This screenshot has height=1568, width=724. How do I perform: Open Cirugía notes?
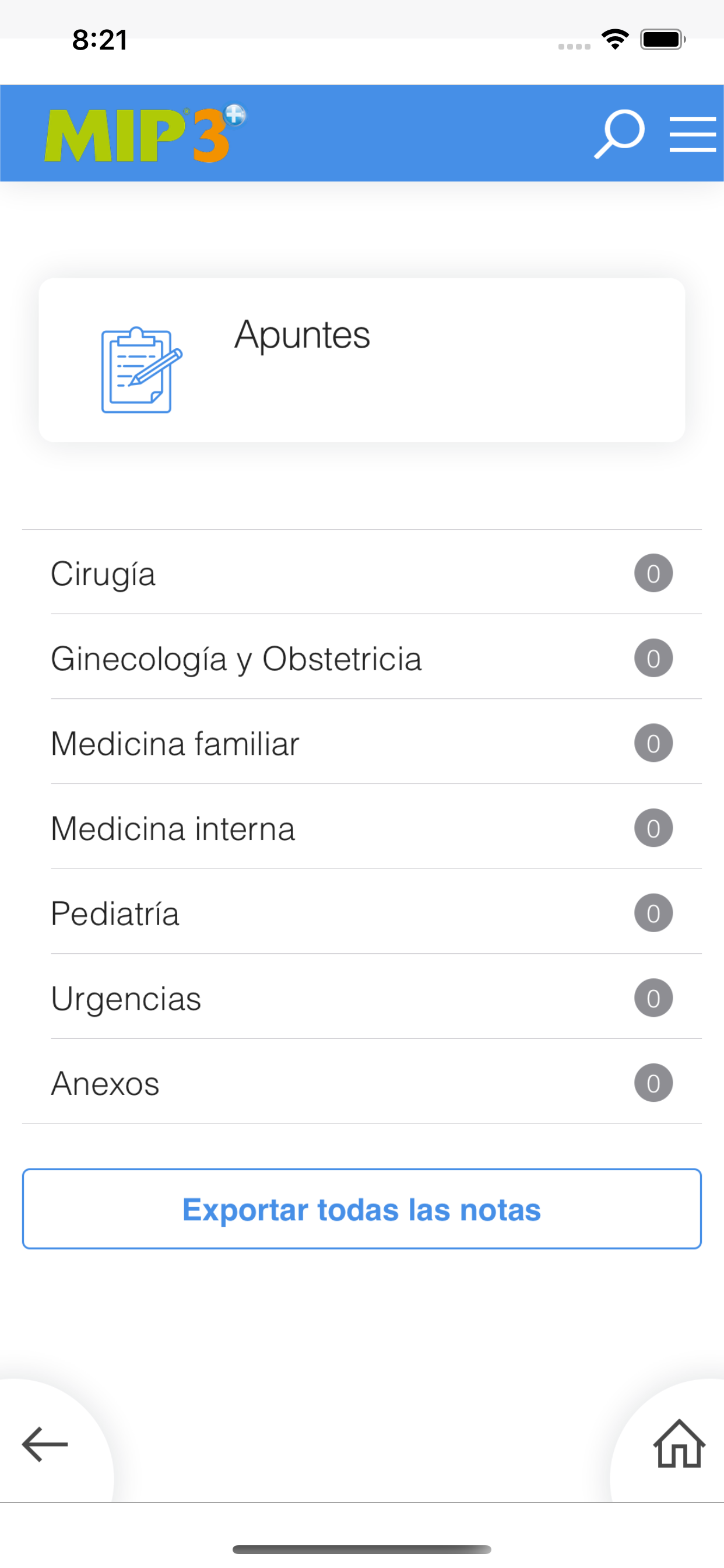point(362,572)
